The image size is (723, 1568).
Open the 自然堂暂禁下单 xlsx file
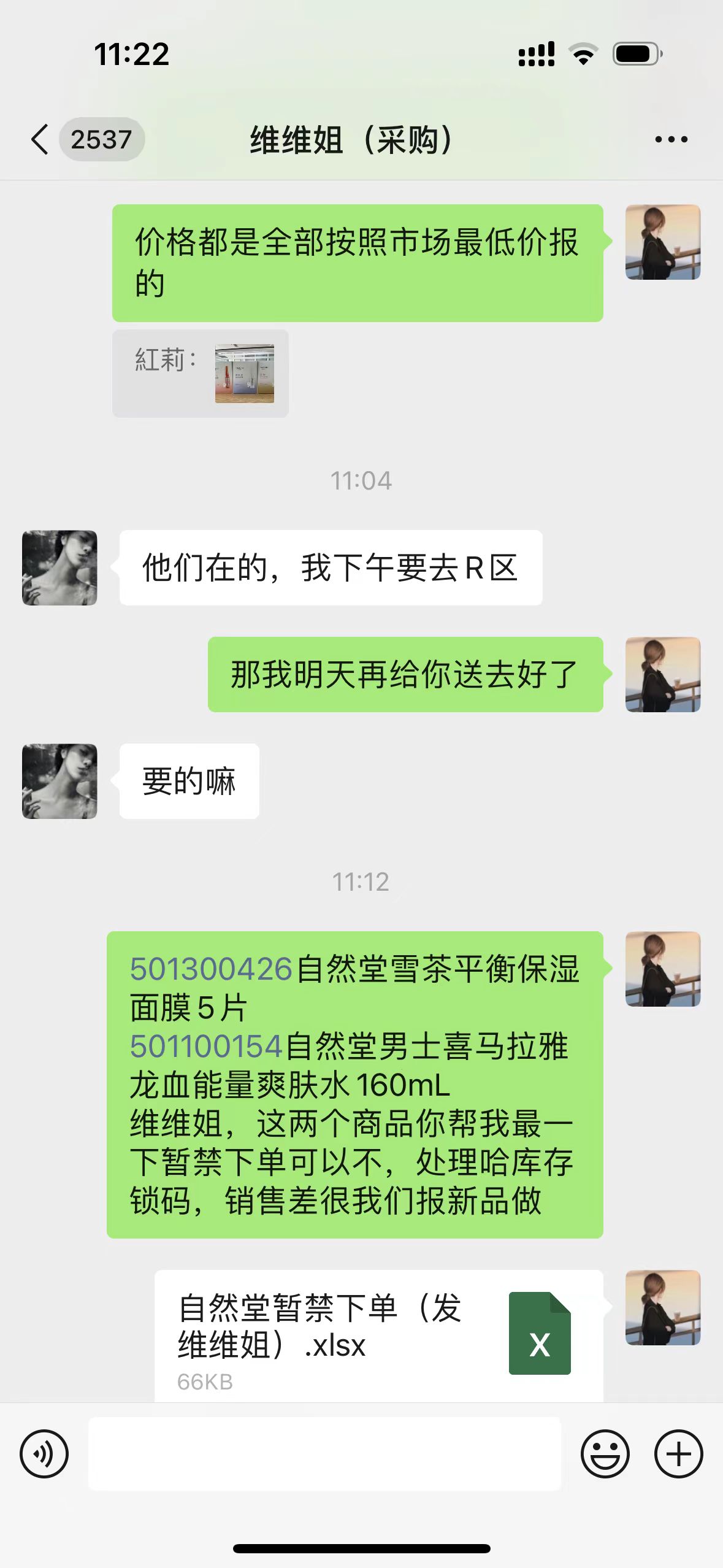point(378,1334)
